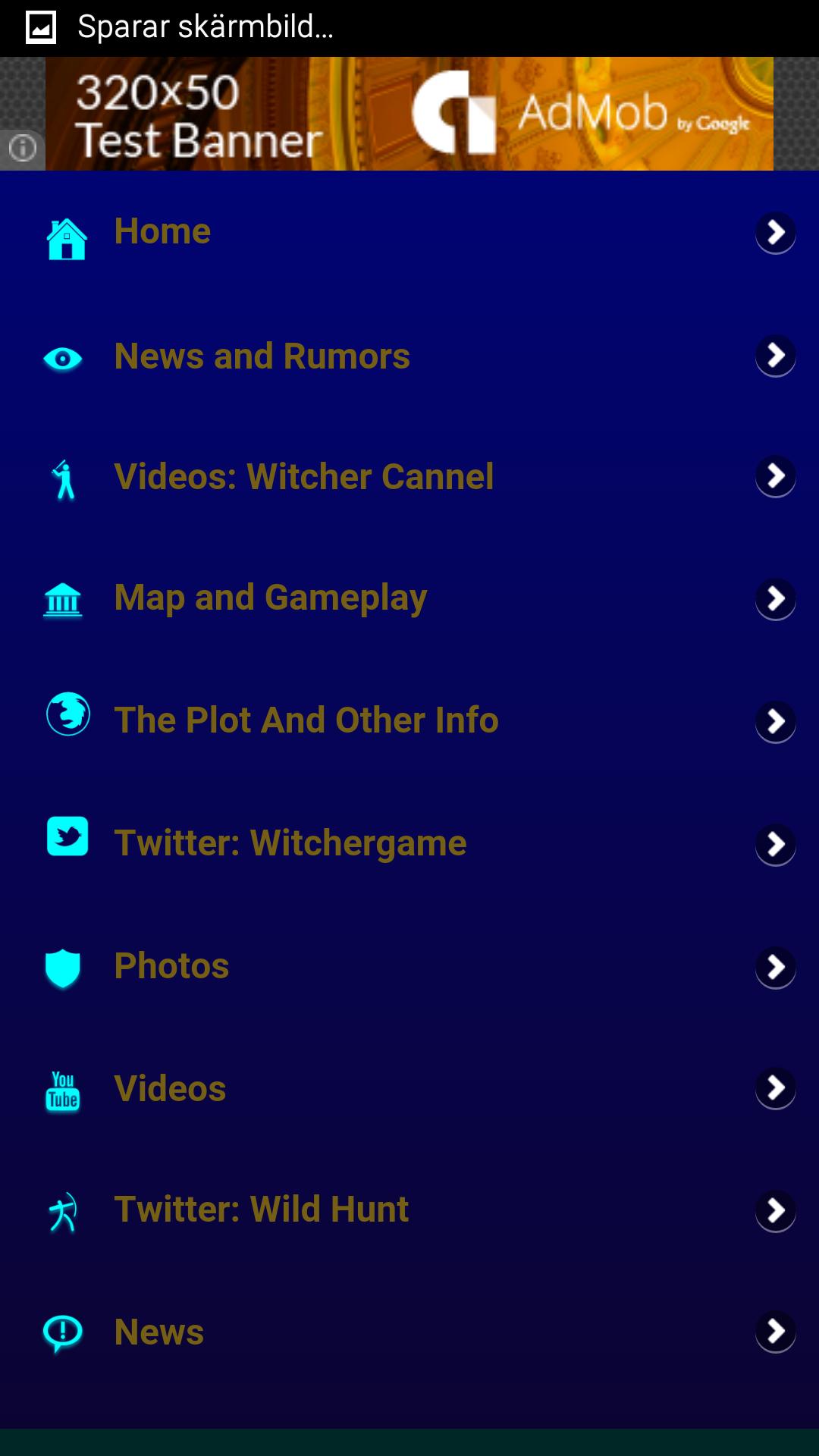The width and height of the screenshot is (819, 1456).
Task: Tap the chevron next to Photos
Action: pos(775,966)
